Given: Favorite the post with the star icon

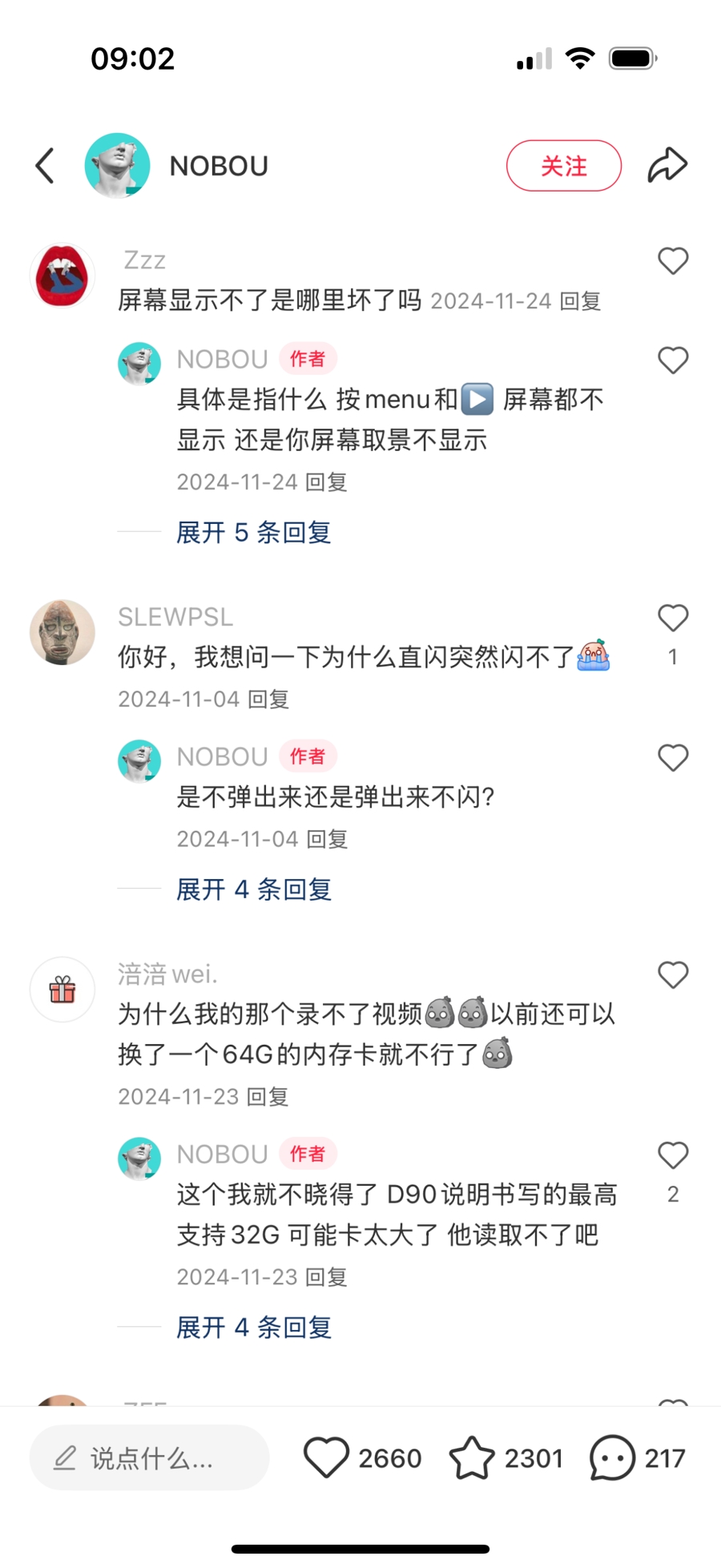Looking at the screenshot, I should (x=472, y=1458).
